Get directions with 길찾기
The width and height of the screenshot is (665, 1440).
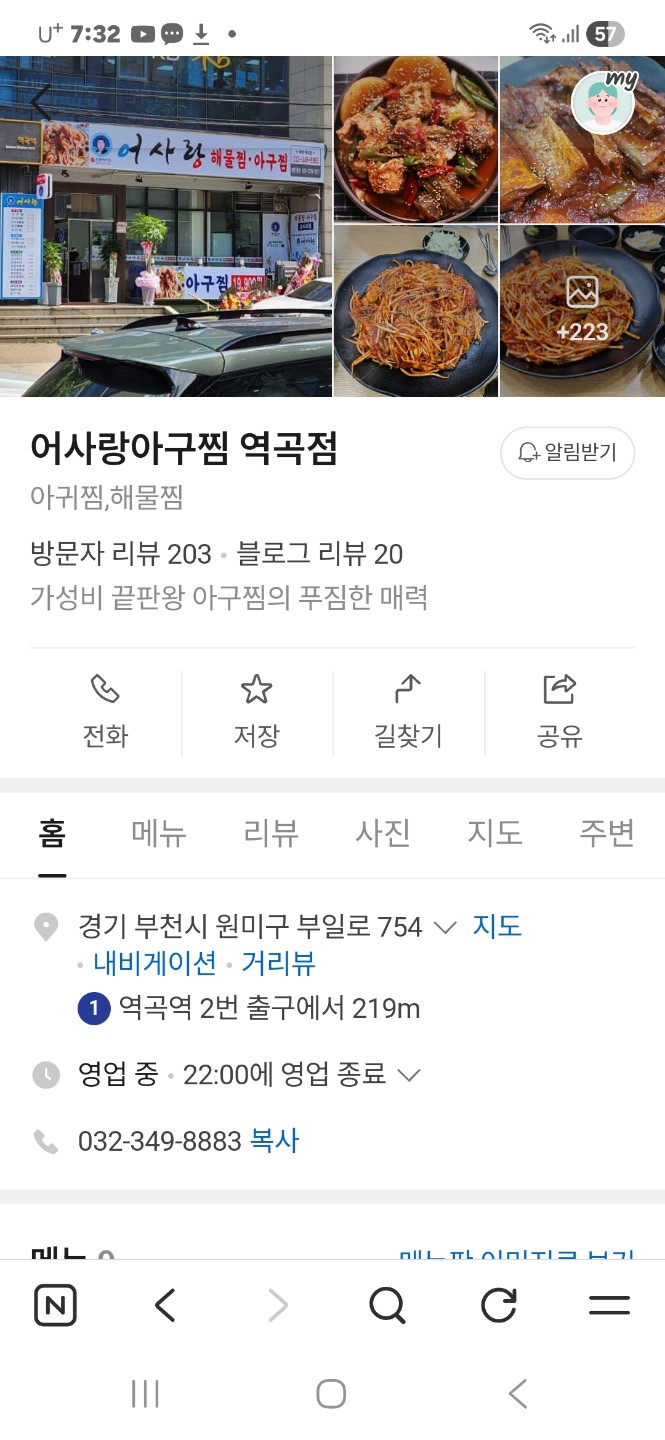pos(408,712)
